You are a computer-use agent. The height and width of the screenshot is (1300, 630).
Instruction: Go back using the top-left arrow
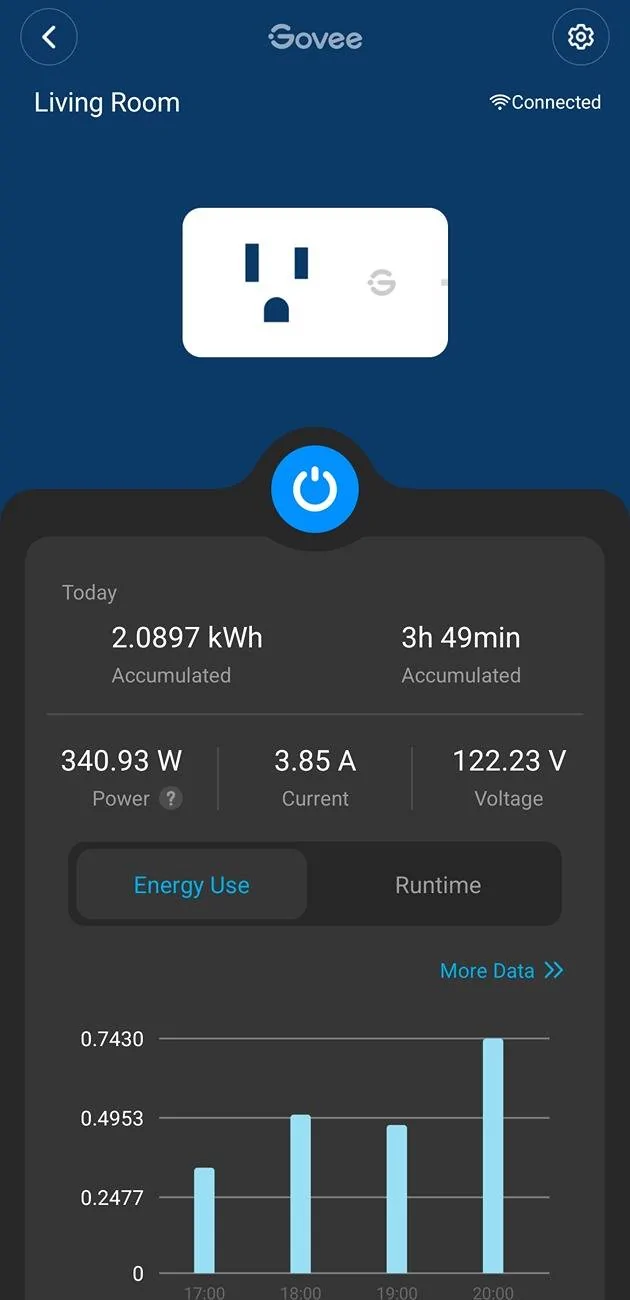pyautogui.click(x=48, y=38)
